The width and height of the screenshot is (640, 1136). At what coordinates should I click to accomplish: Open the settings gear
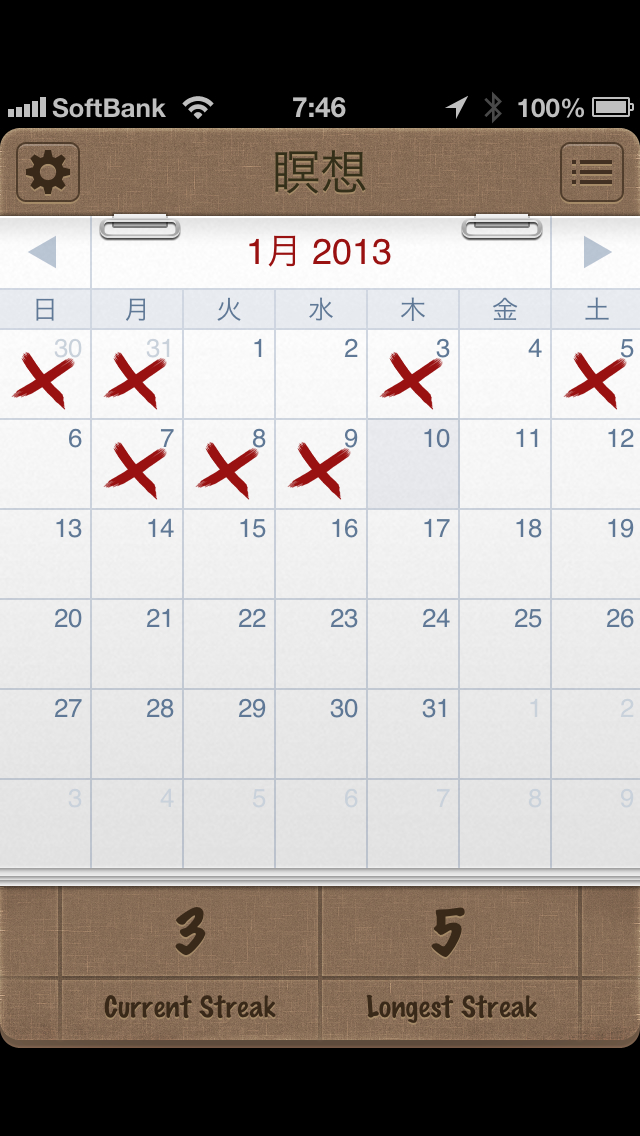[x=48, y=173]
